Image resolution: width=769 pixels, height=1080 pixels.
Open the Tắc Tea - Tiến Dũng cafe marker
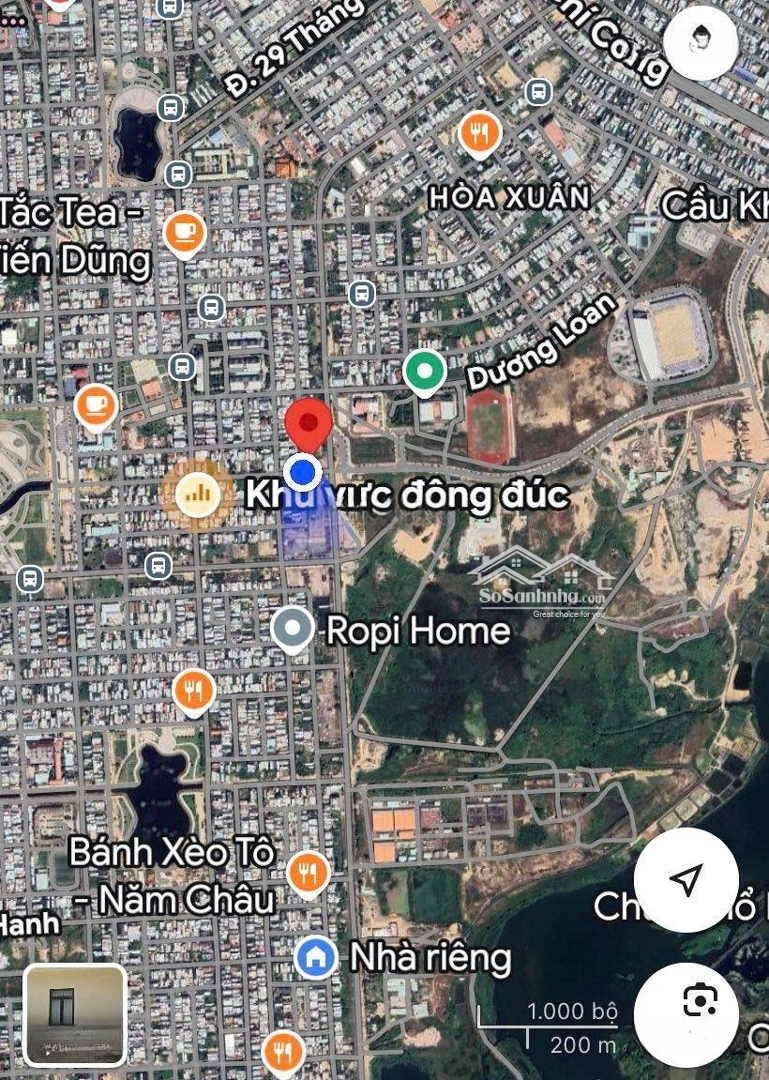183,233
